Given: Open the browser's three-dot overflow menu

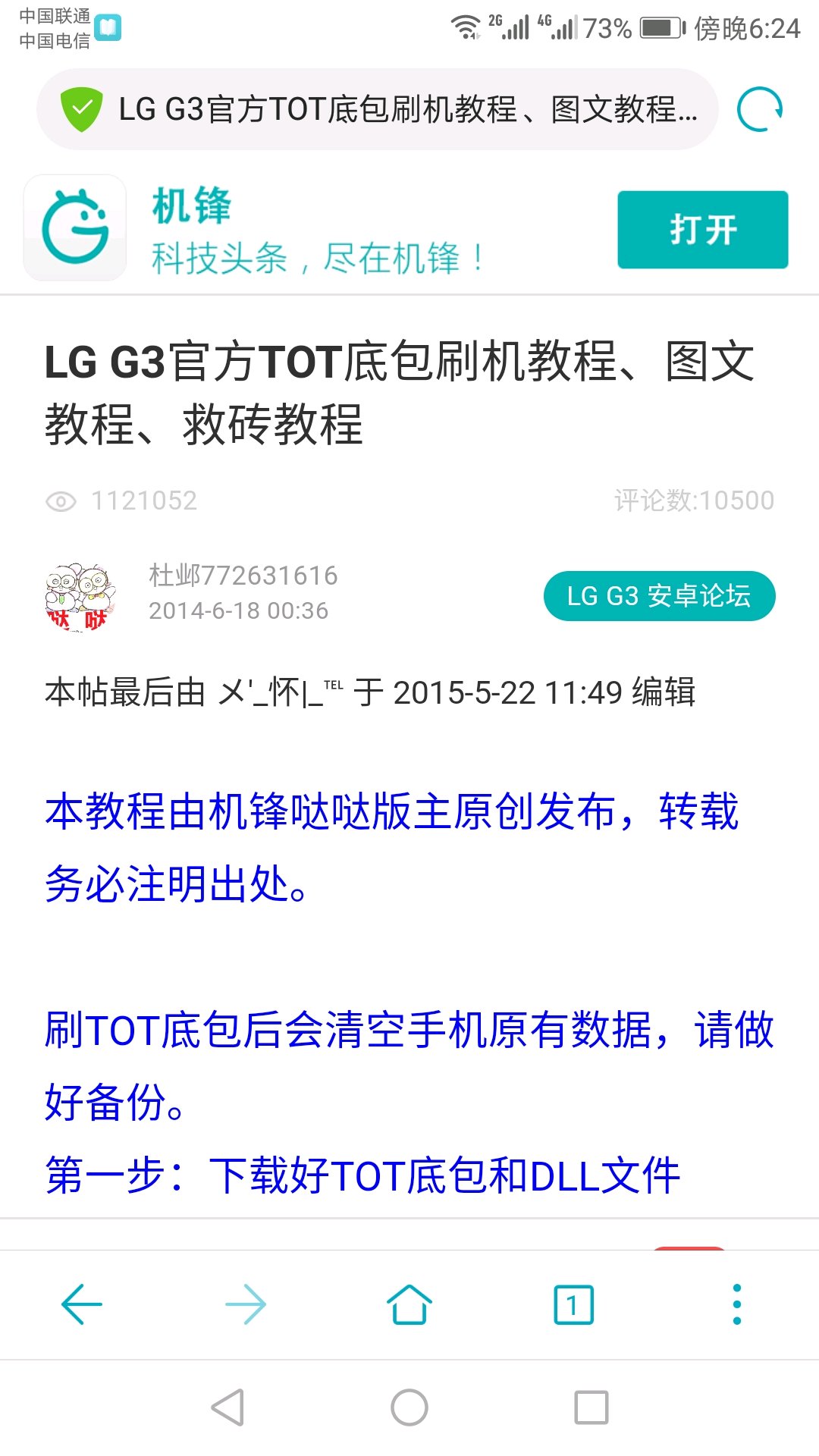Looking at the screenshot, I should 737,1304.
